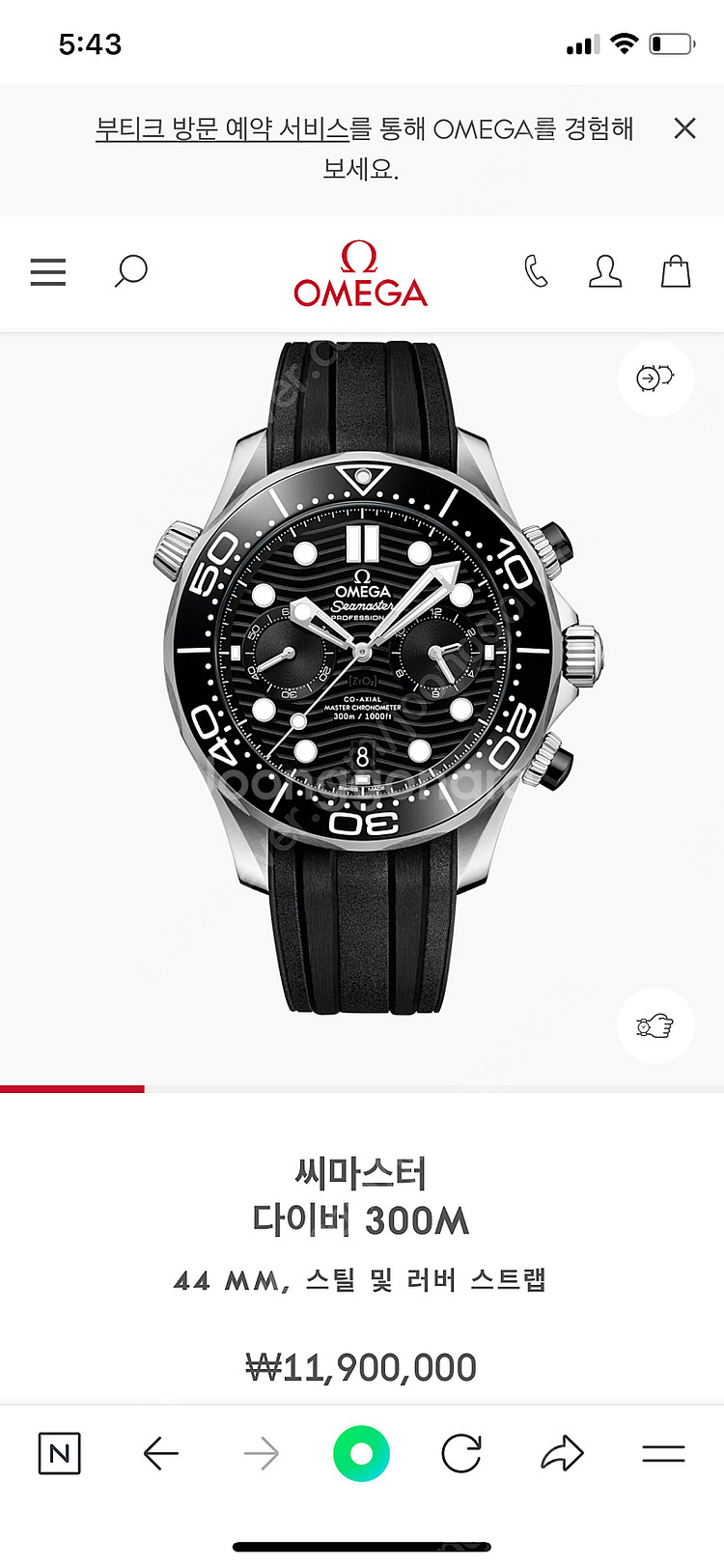
Task: Tap the watch comparison icon above the photo
Action: click(655, 378)
